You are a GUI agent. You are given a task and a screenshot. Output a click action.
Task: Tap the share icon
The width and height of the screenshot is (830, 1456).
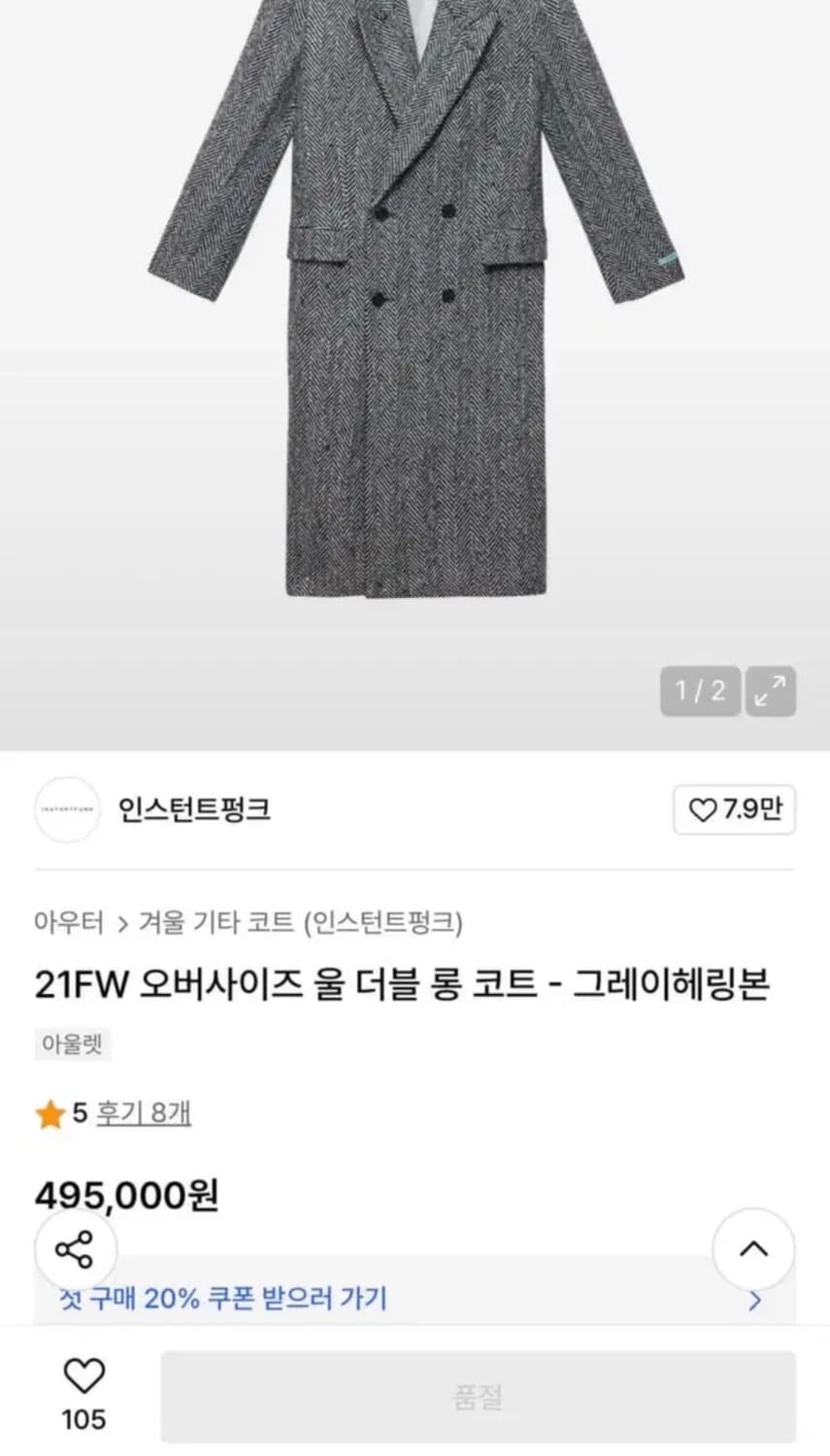pos(77,1250)
